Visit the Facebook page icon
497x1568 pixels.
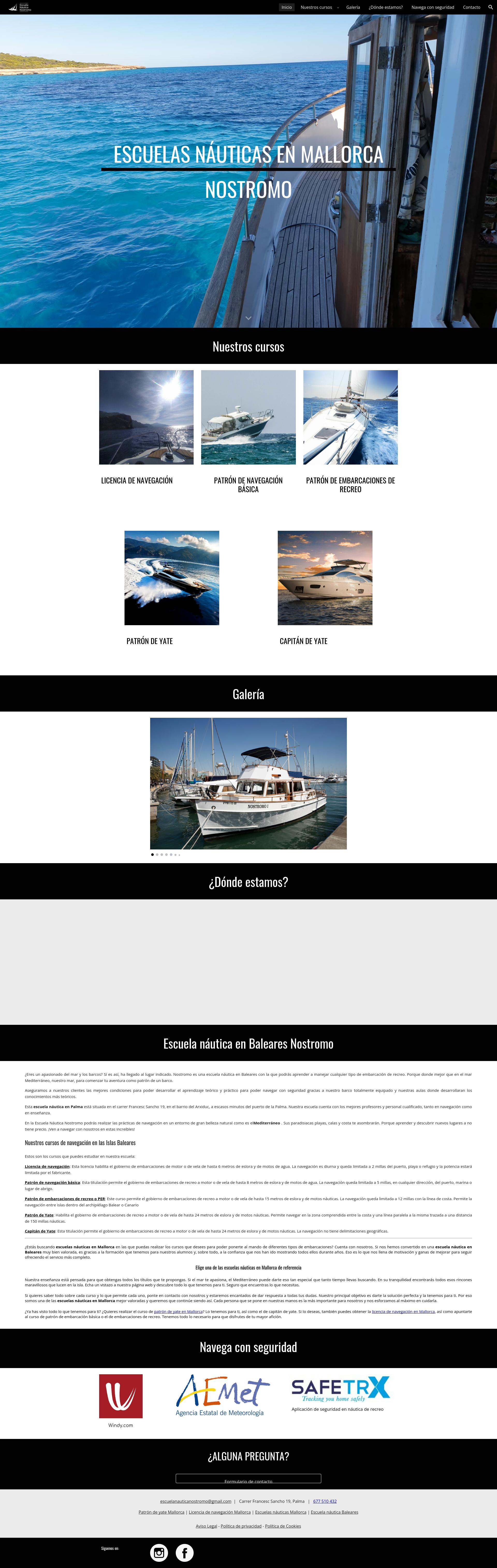coord(185,1553)
